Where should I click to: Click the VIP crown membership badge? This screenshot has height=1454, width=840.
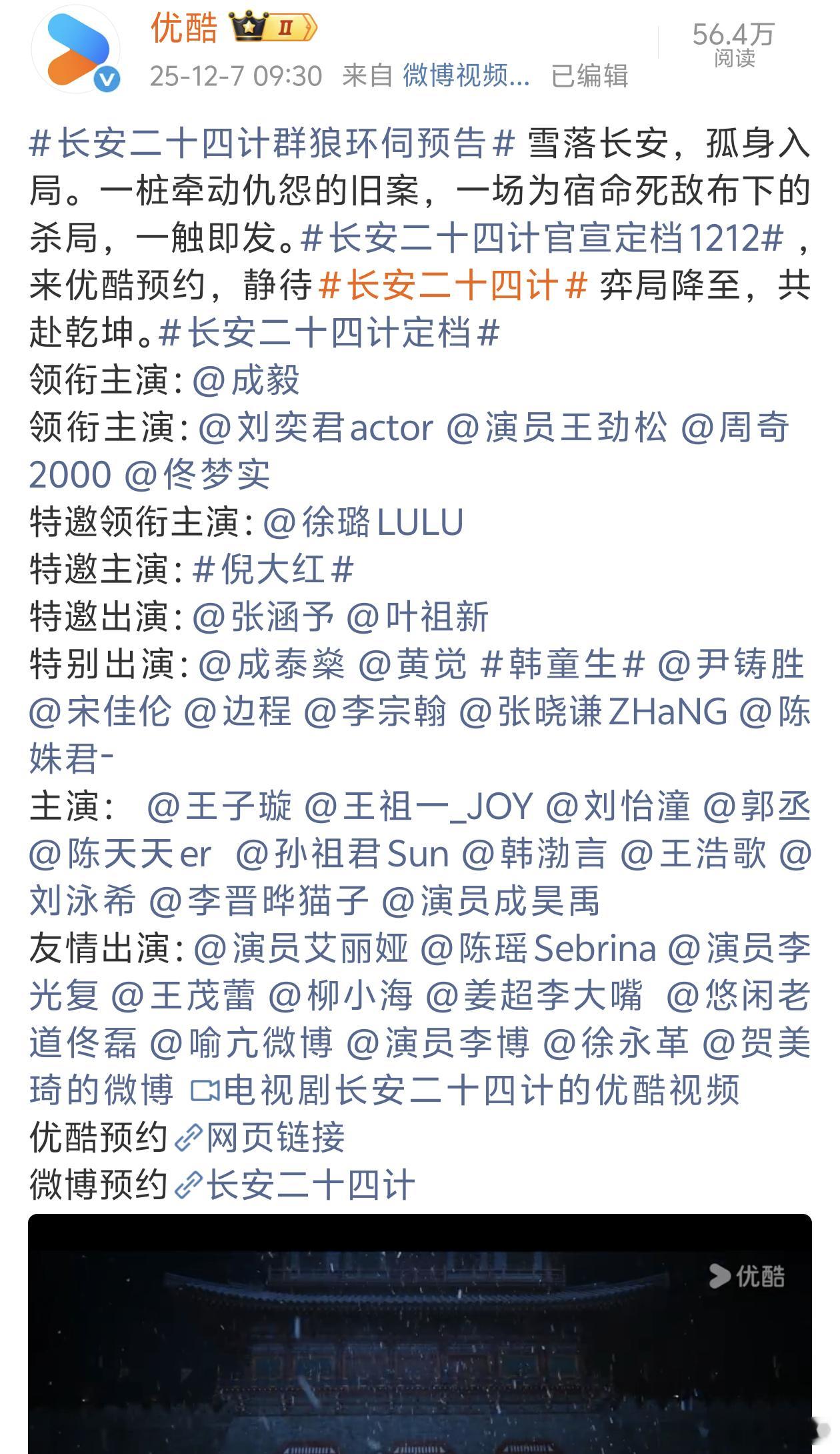250,28
